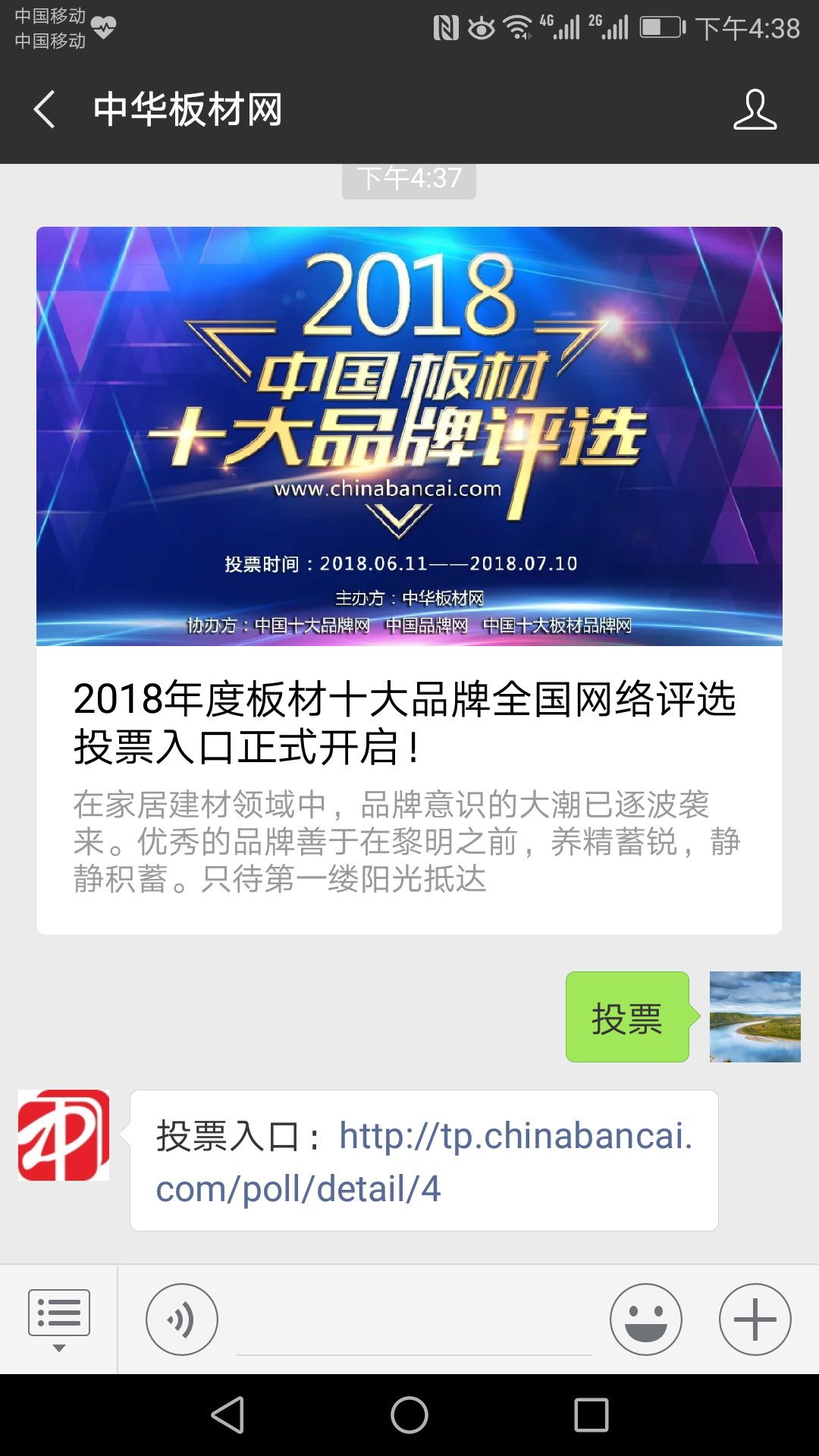The width and height of the screenshot is (819, 1456).
Task: Open the emoji sticker panel
Action: click(645, 1319)
